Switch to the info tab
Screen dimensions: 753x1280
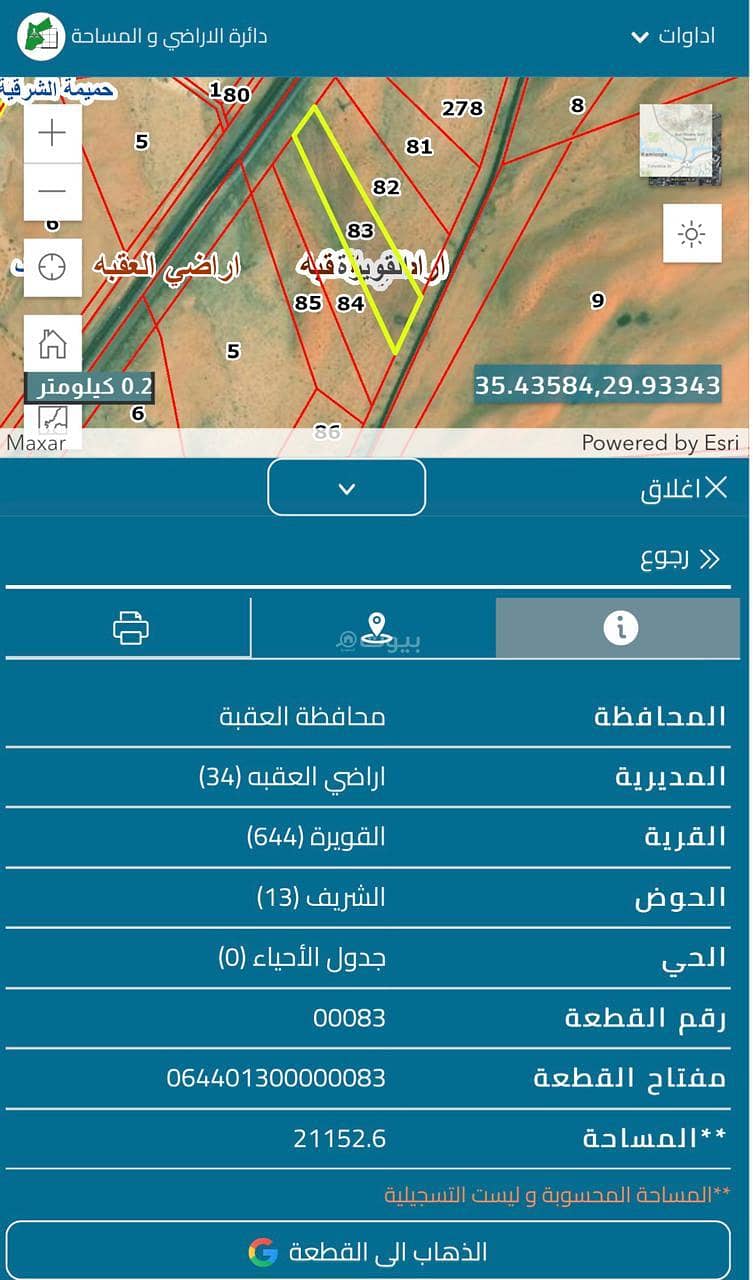point(619,628)
